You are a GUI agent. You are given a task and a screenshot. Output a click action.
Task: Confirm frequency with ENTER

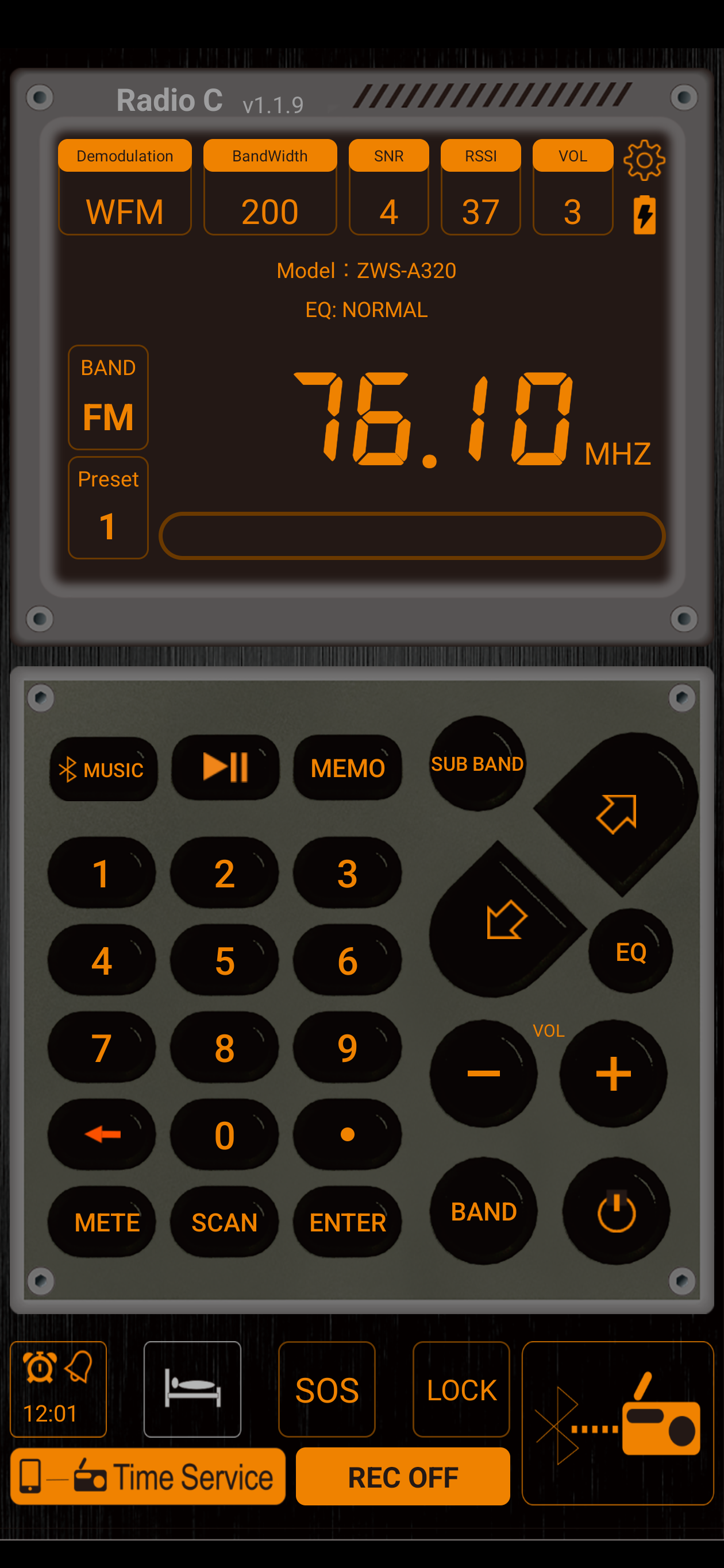click(x=347, y=1222)
